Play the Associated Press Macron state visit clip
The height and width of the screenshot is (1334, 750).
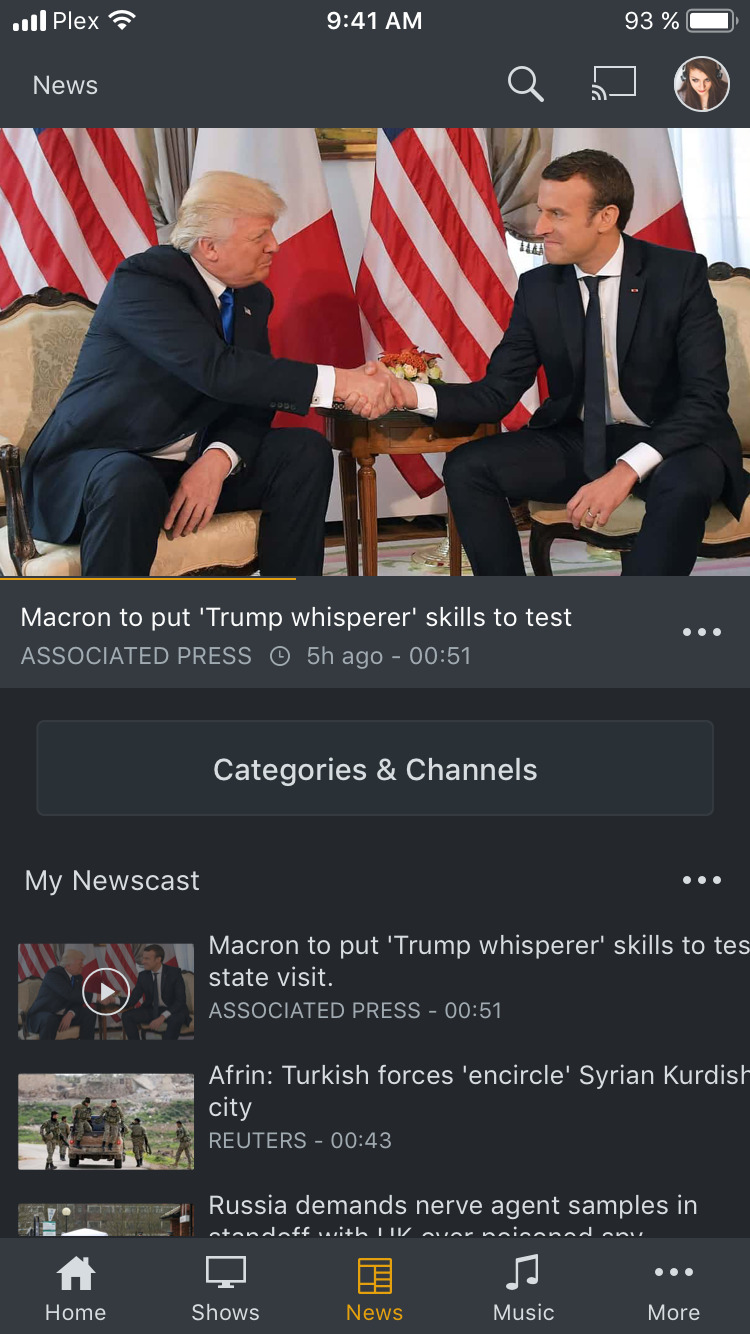click(106, 991)
